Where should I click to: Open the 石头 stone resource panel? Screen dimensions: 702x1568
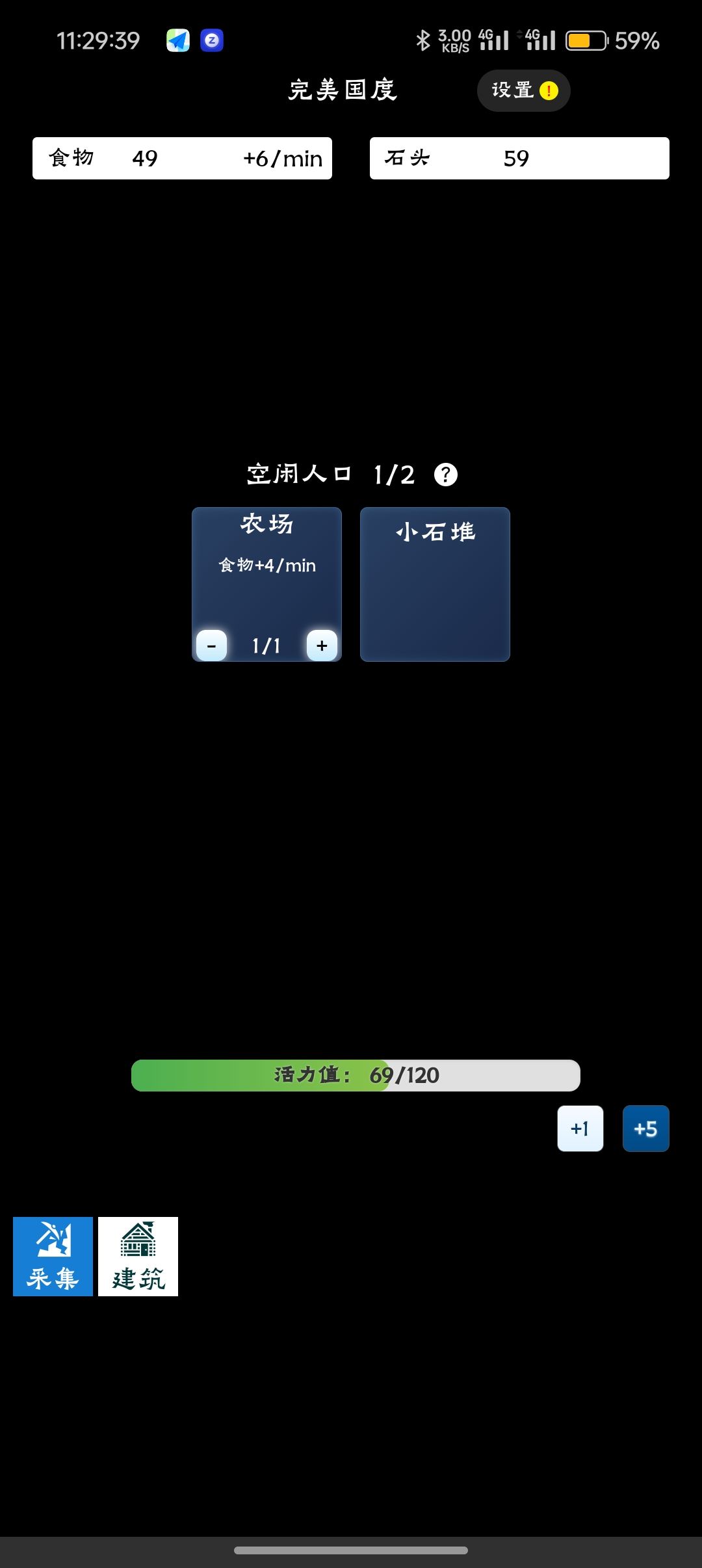point(518,158)
